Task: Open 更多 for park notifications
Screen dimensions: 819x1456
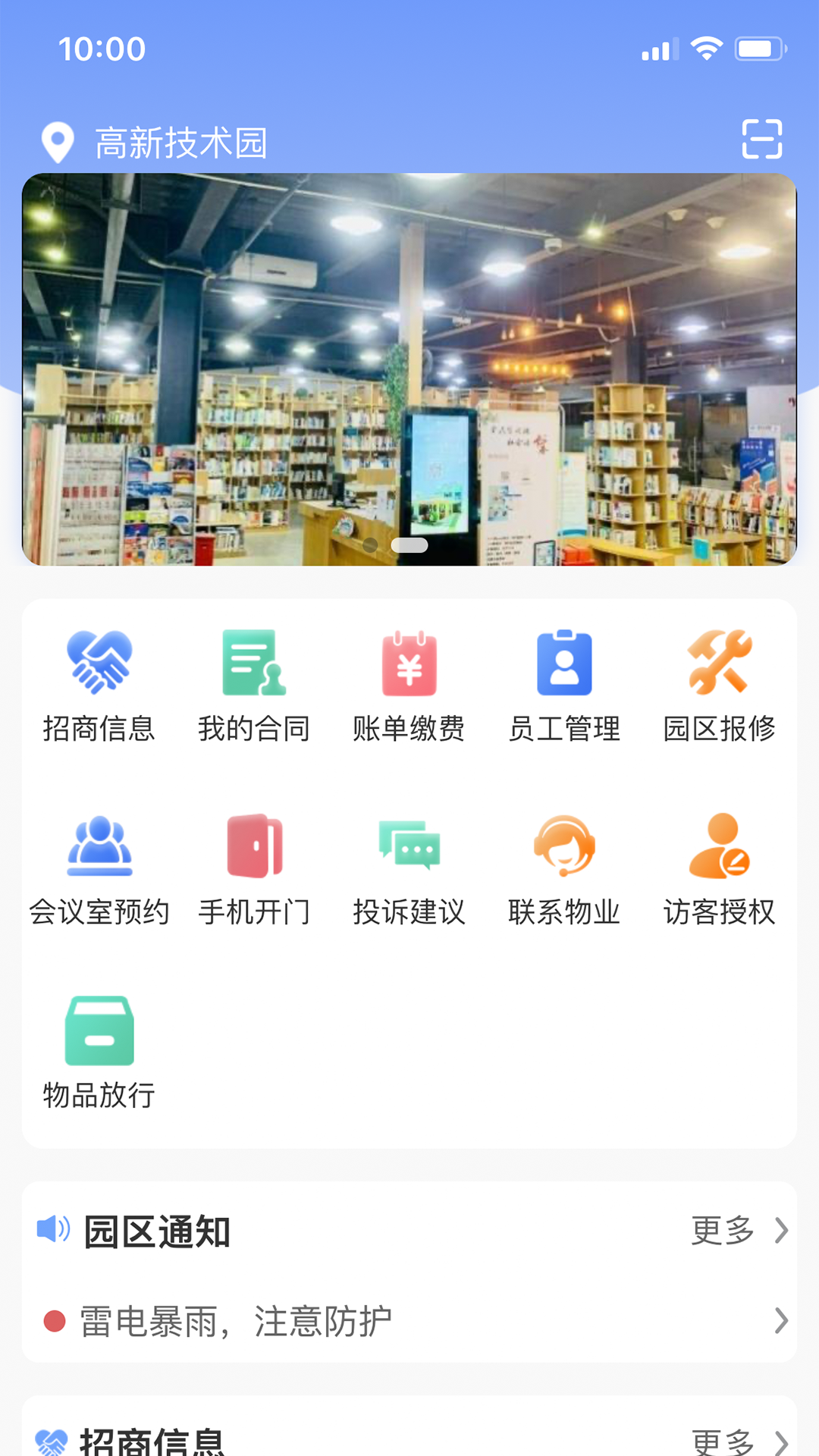Action: click(723, 1230)
